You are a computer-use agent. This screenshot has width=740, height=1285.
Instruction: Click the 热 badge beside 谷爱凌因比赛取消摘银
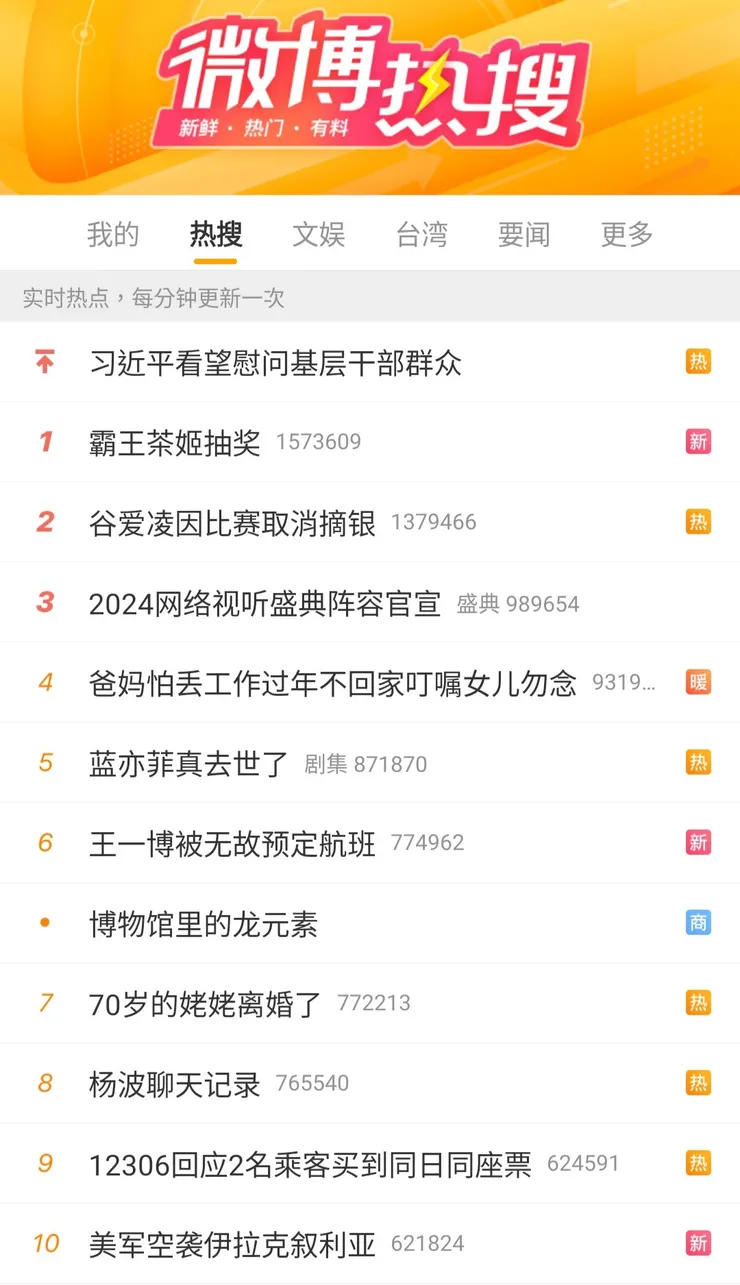click(x=698, y=522)
